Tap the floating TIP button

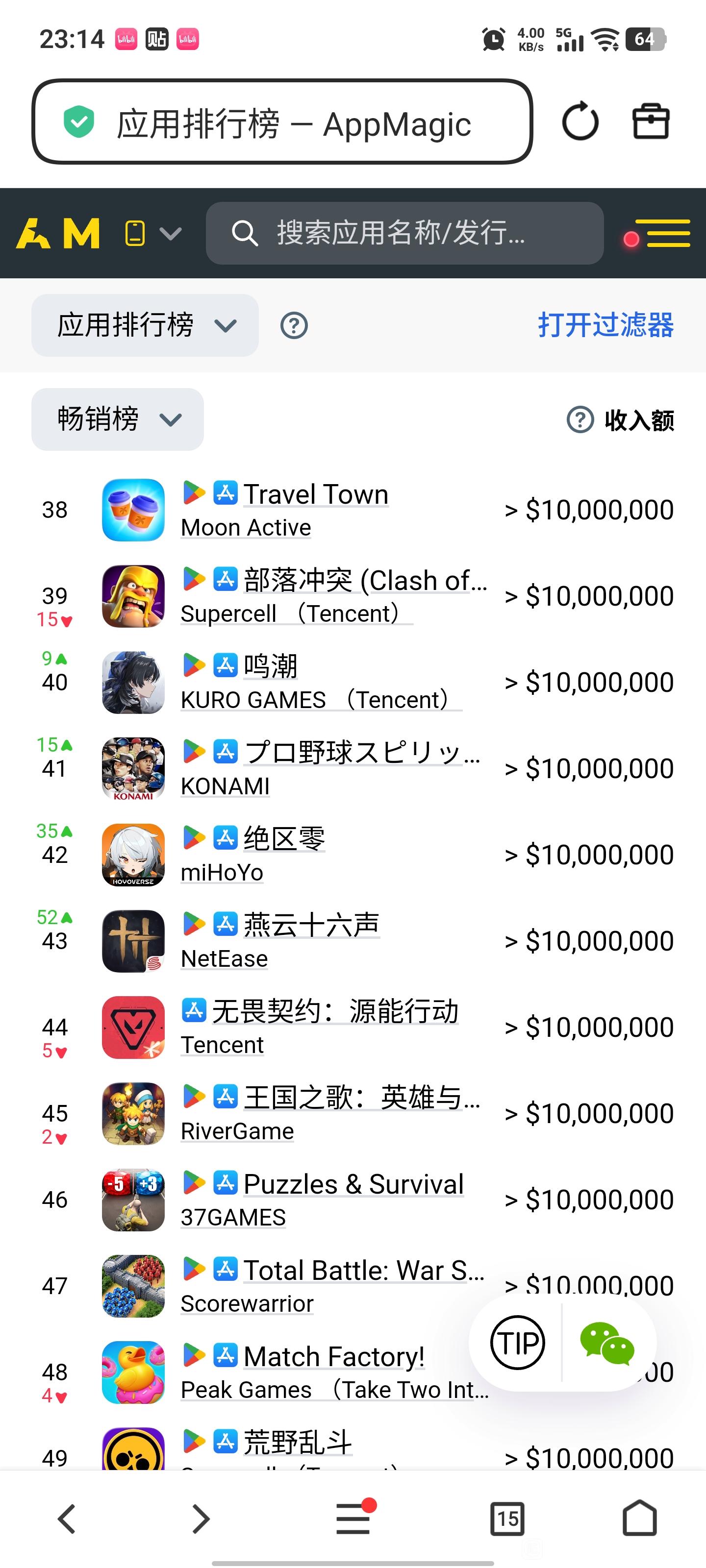click(x=517, y=1343)
